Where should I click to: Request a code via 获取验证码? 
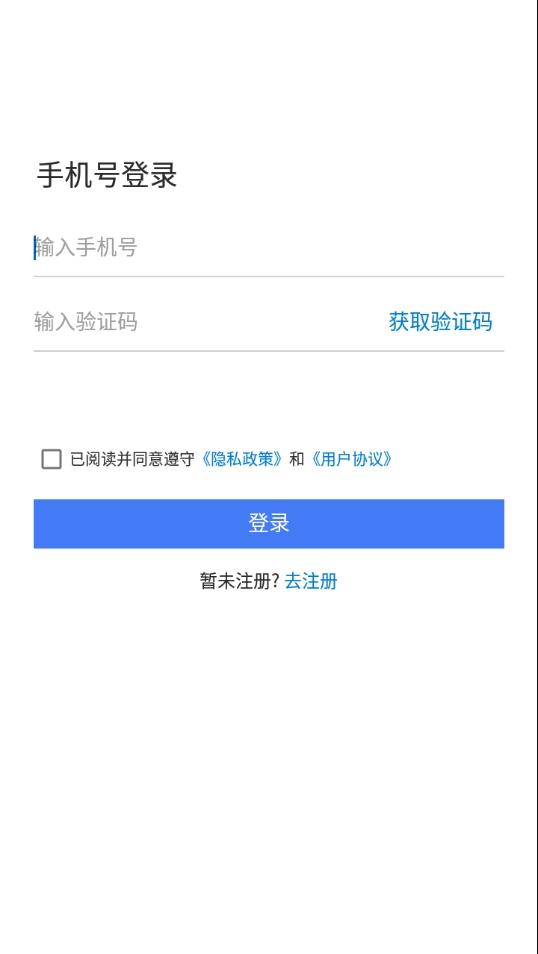click(x=441, y=321)
